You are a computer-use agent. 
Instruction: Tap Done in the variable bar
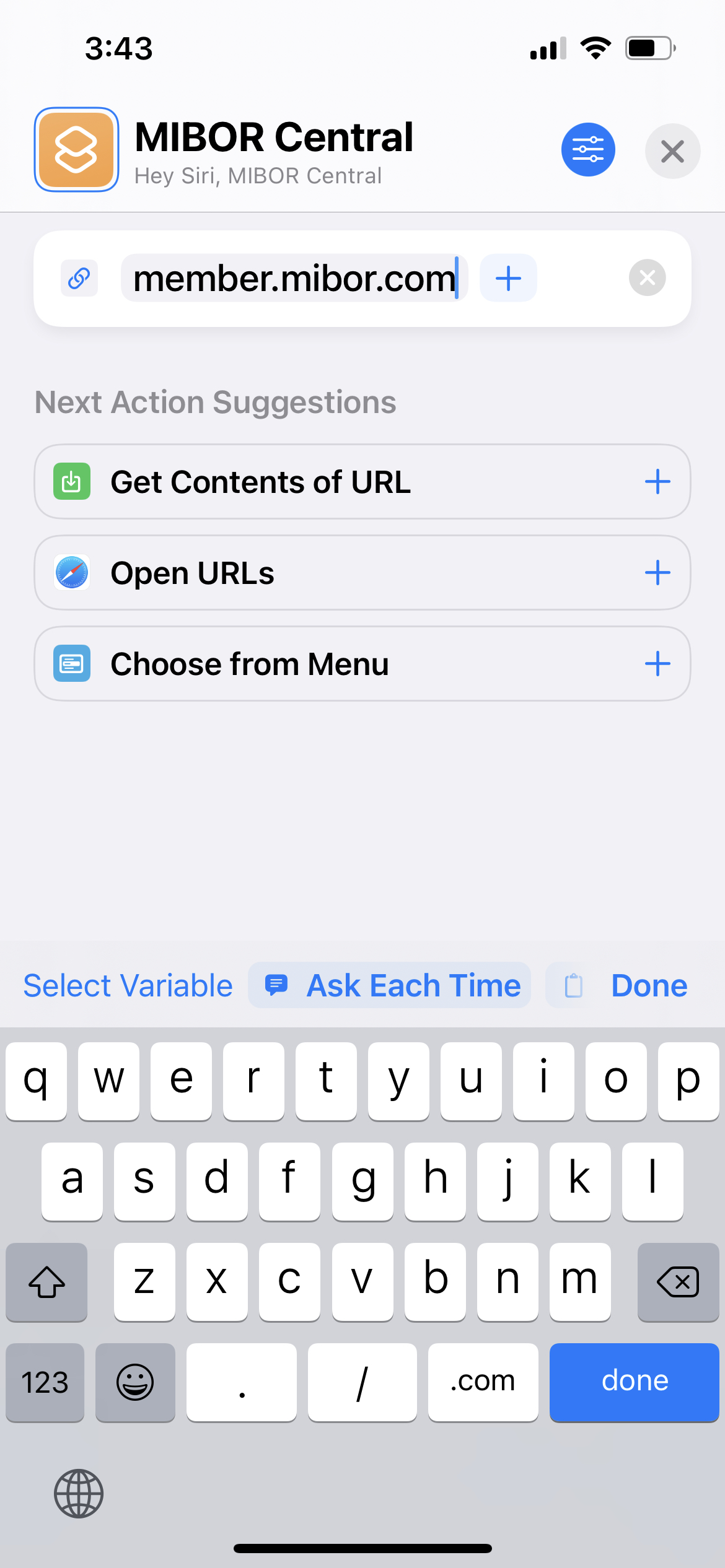click(649, 985)
